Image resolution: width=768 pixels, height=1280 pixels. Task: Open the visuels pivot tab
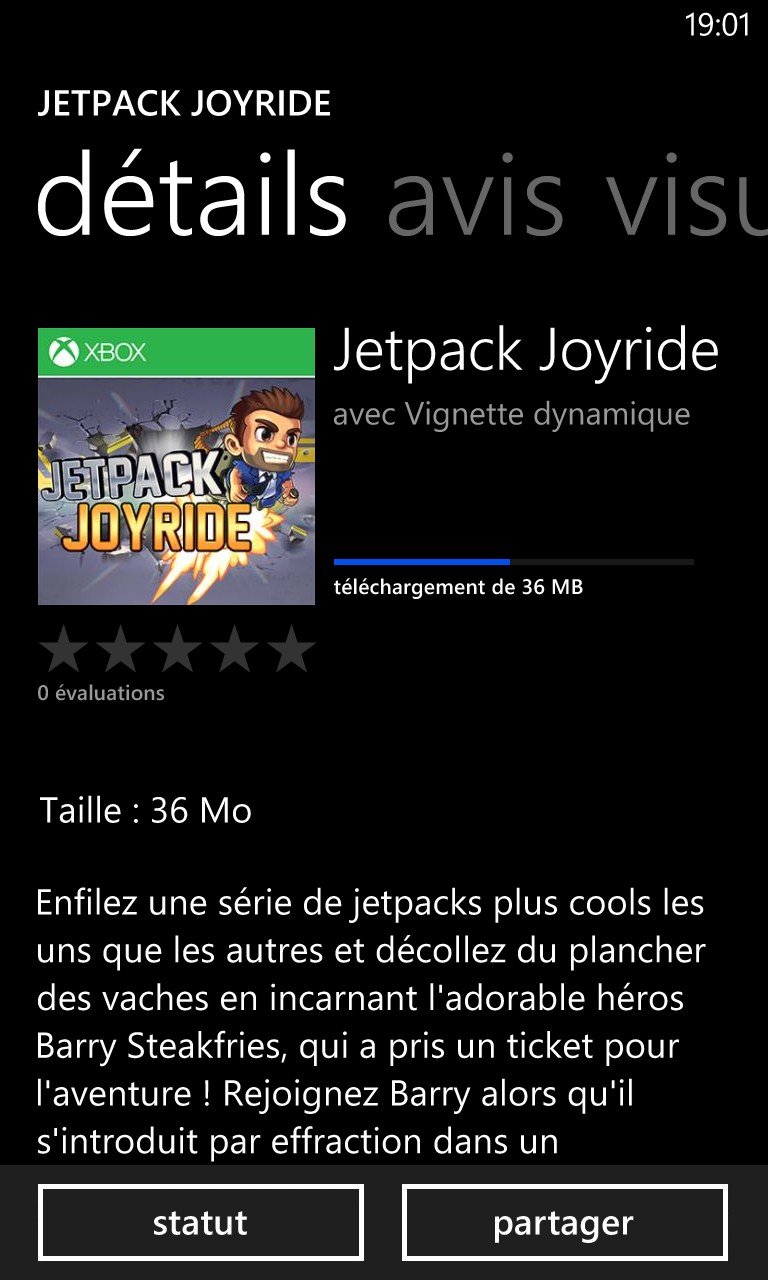tap(688, 196)
